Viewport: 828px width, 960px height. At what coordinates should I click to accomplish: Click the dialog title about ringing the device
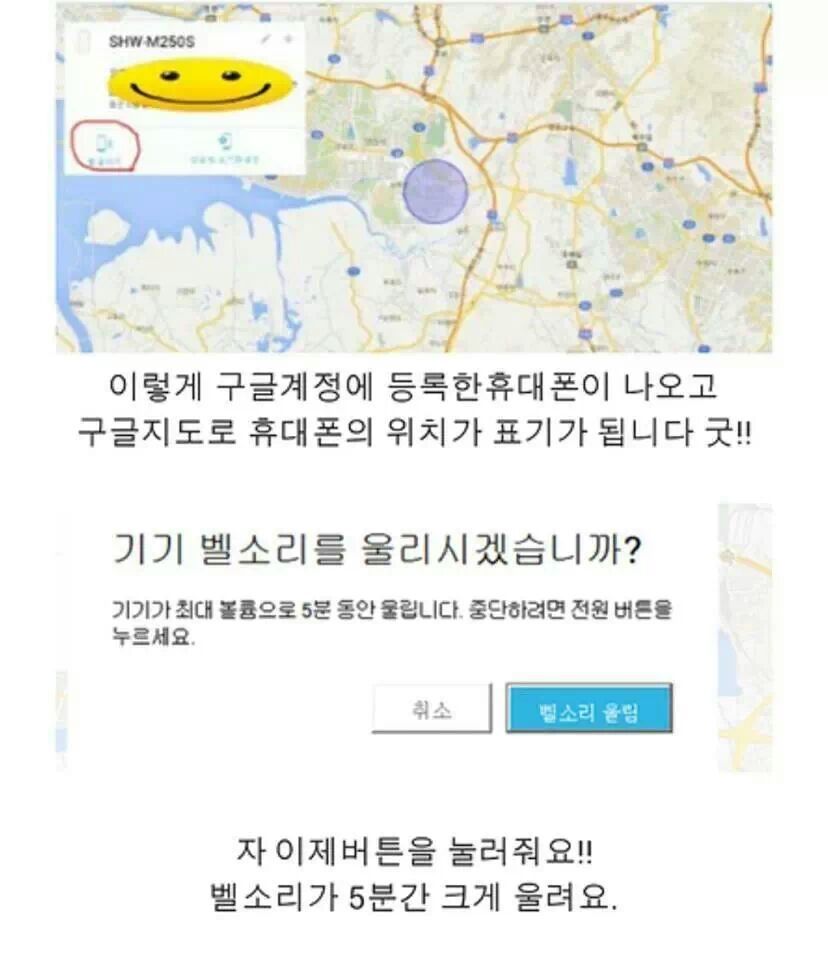(x=380, y=545)
